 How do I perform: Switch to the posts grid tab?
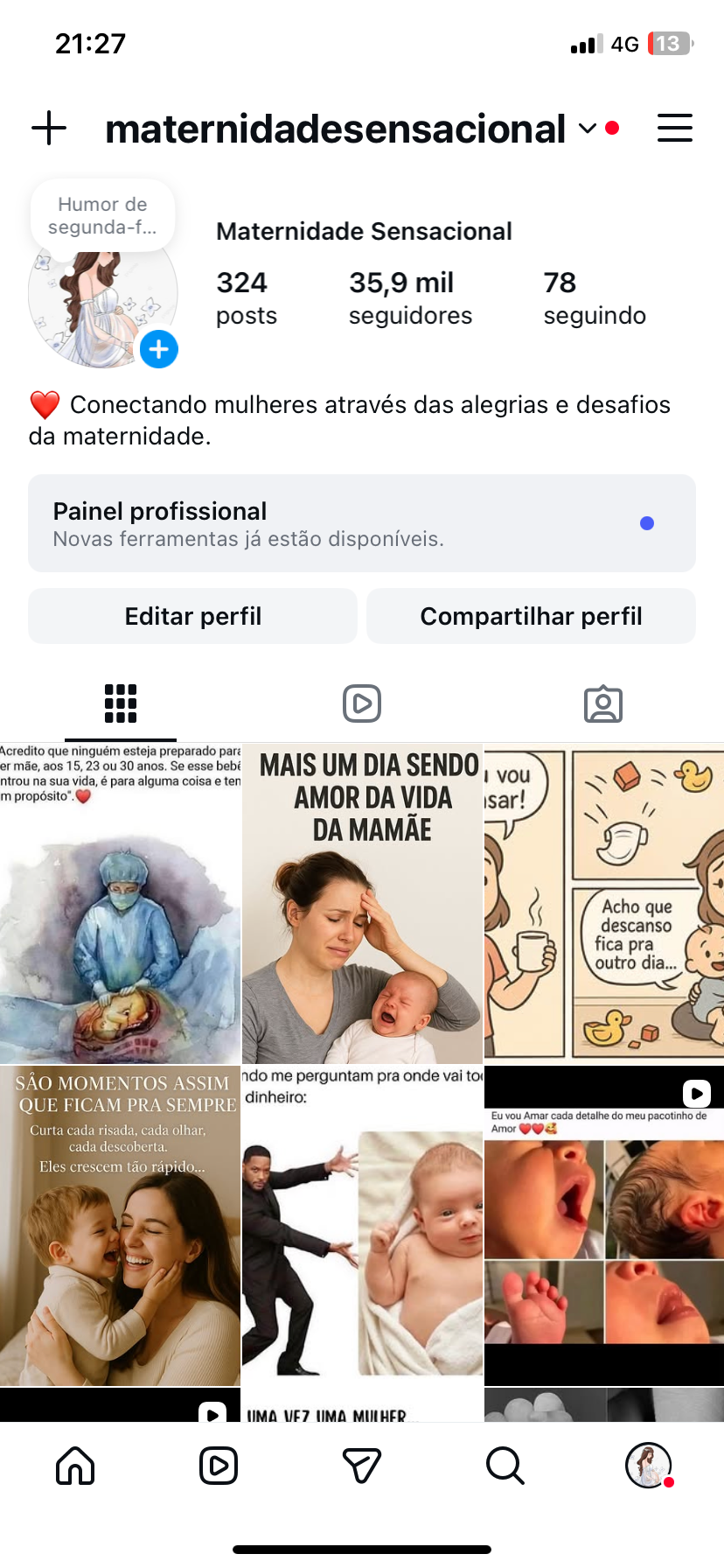tap(121, 703)
